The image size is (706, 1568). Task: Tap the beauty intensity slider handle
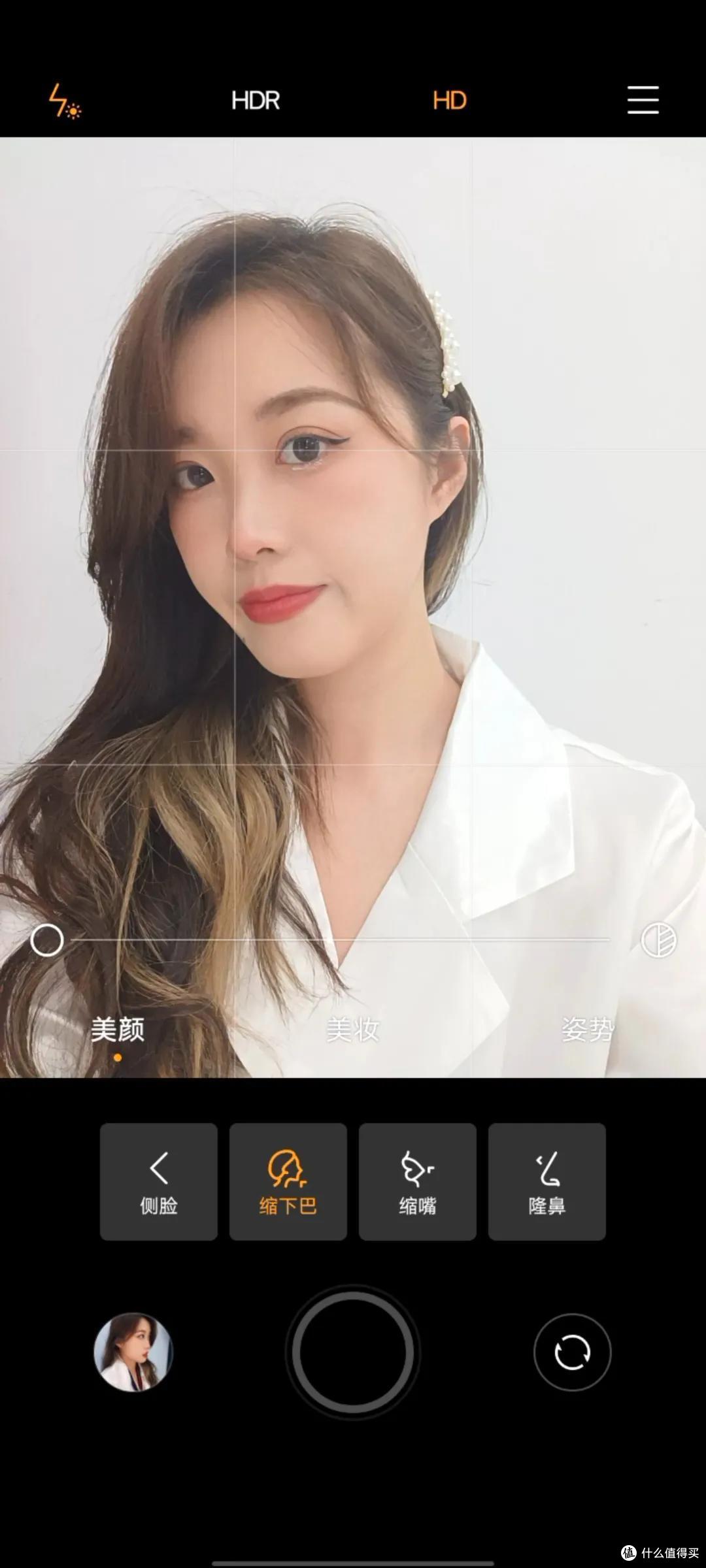coord(47,940)
